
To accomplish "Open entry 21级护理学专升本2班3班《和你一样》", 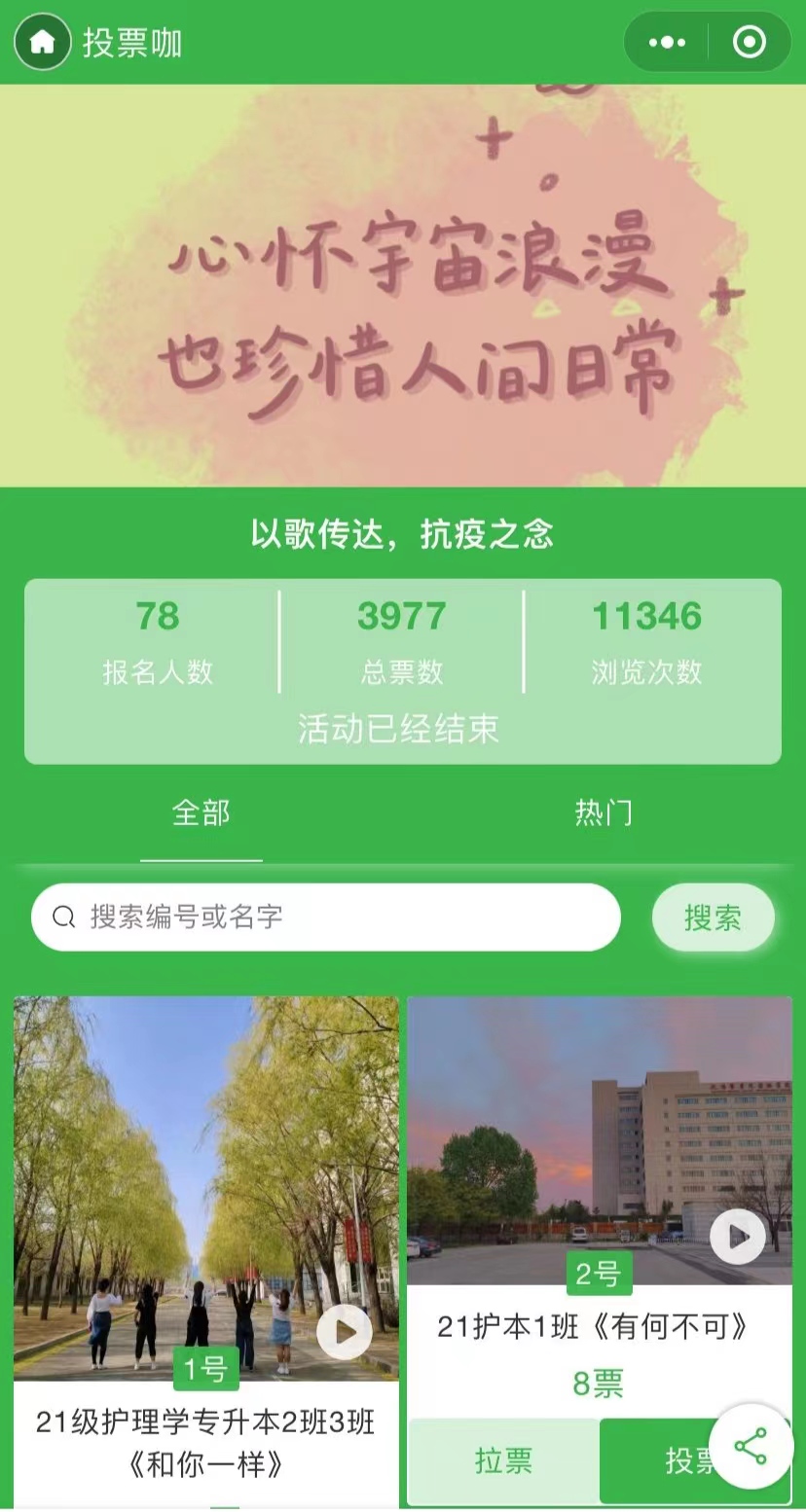I will click(205, 1442).
